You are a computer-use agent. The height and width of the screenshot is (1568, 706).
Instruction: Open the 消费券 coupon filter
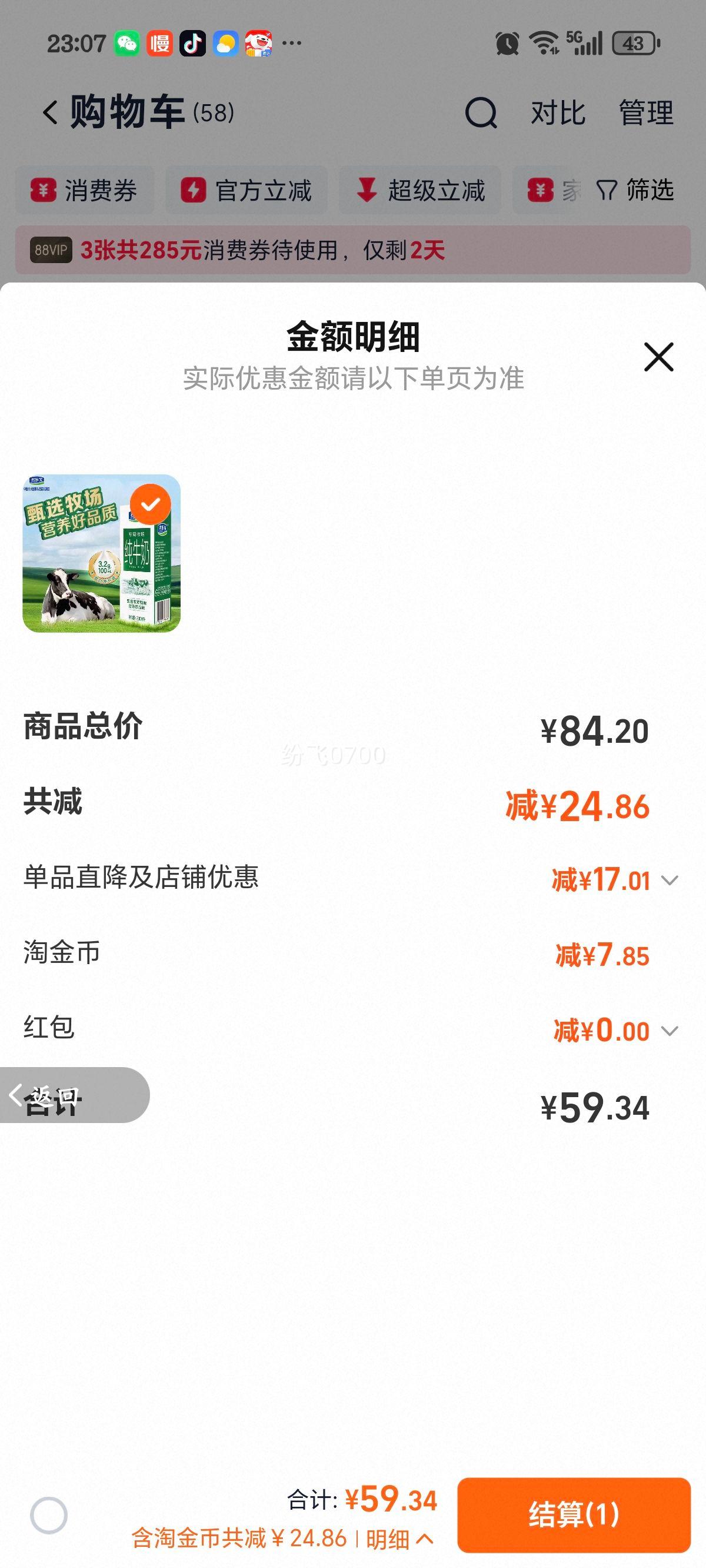pyautogui.click(x=85, y=190)
